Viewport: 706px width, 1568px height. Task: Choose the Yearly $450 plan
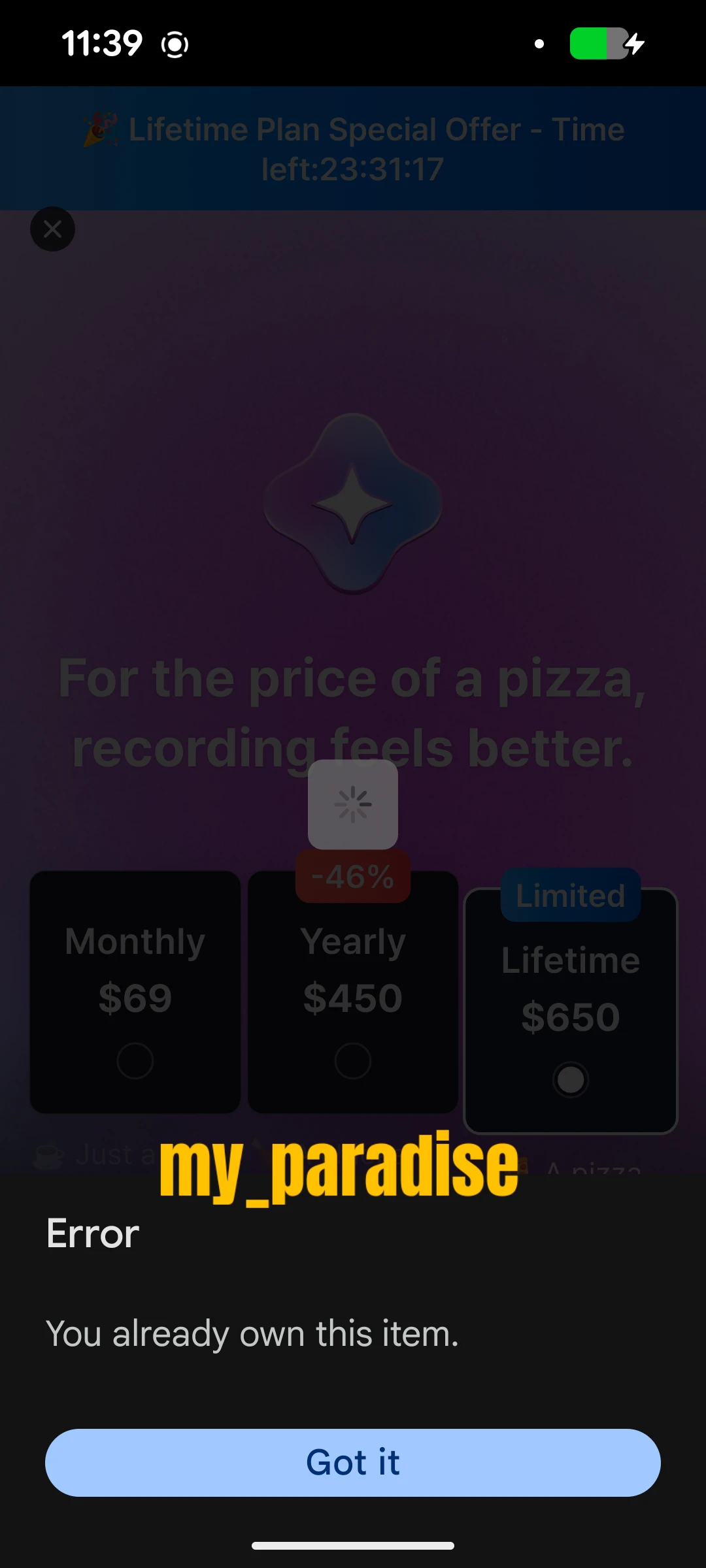(x=353, y=992)
